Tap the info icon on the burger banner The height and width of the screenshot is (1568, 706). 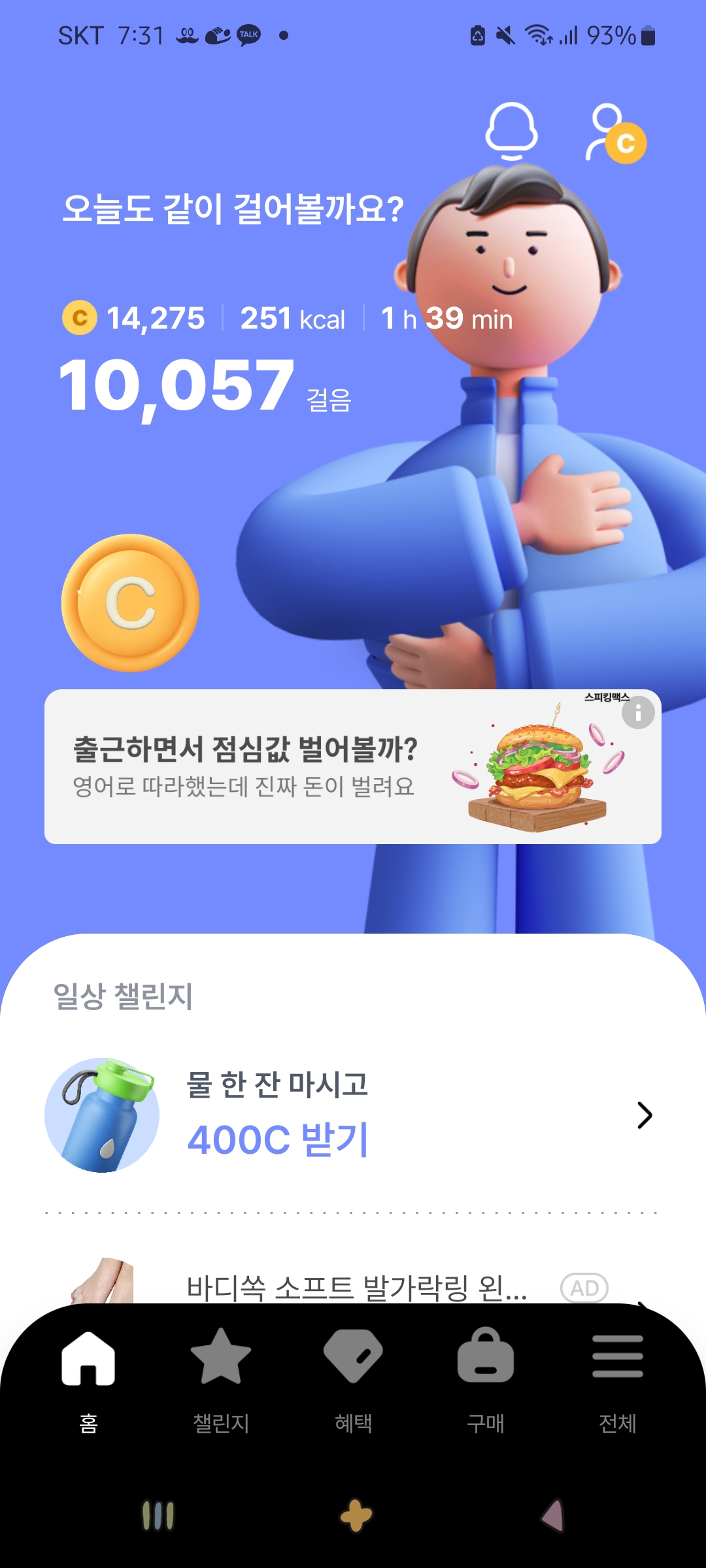(x=638, y=713)
